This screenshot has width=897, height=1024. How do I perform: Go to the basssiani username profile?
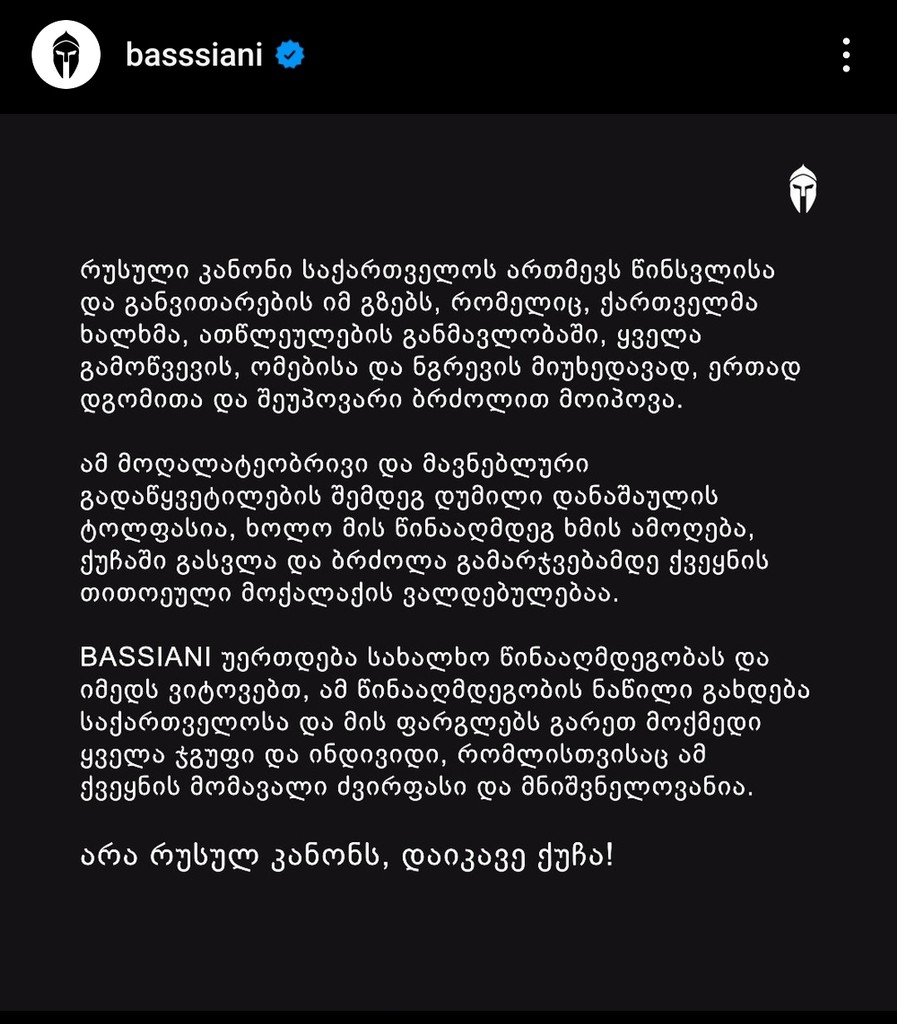point(193,55)
